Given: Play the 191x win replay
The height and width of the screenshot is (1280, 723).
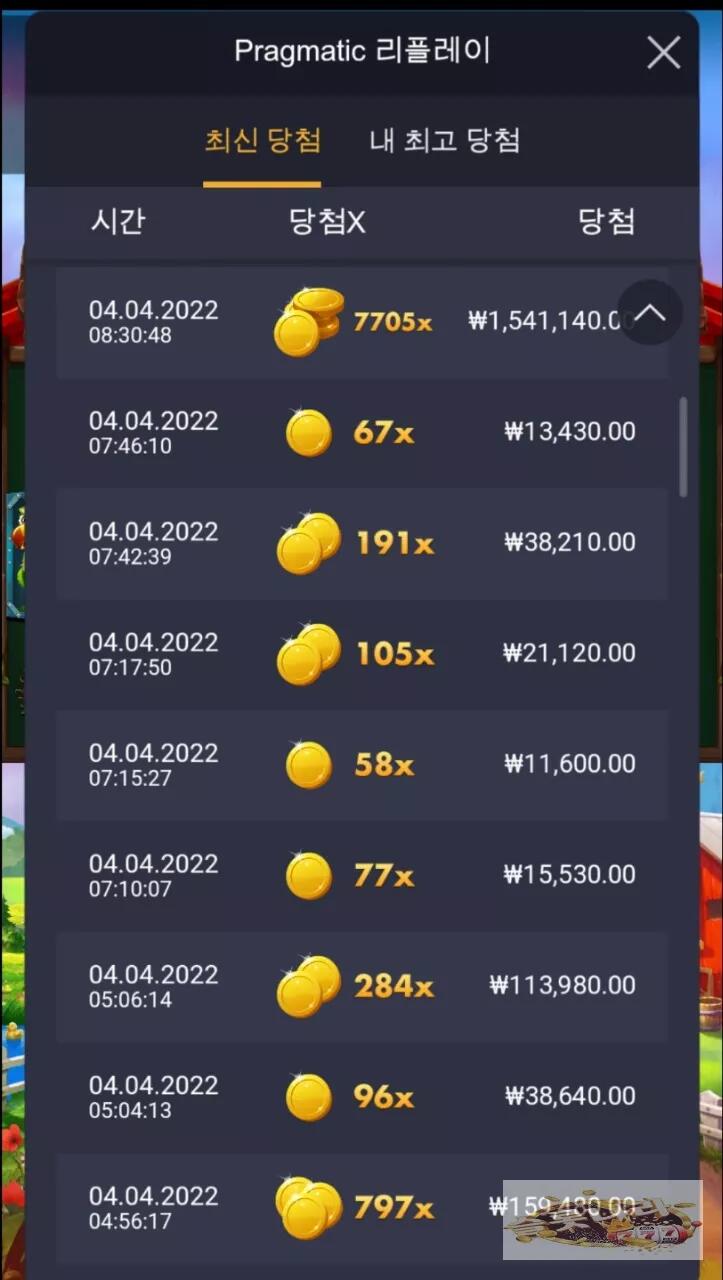Looking at the screenshot, I should click(361, 543).
